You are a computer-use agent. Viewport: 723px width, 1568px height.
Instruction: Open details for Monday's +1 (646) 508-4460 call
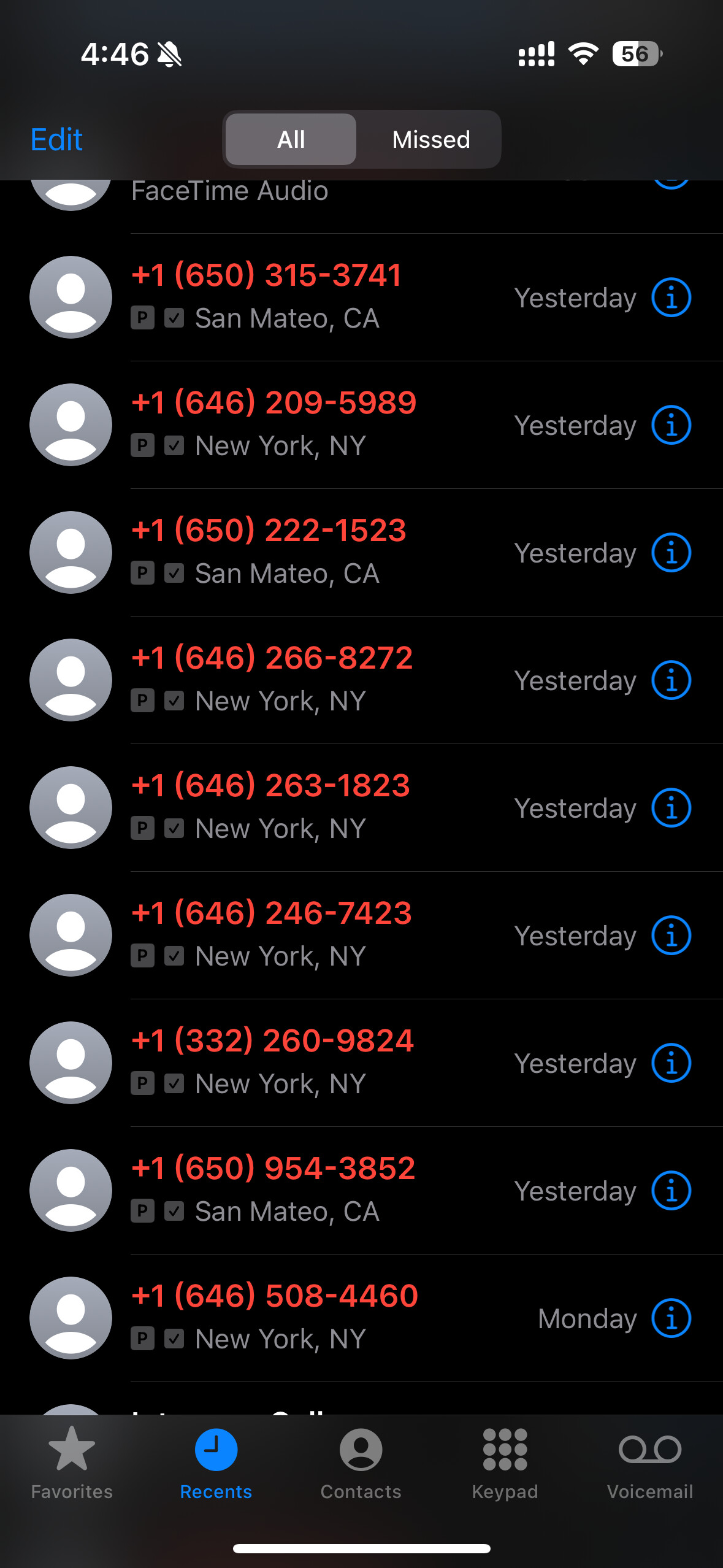coord(671,1319)
